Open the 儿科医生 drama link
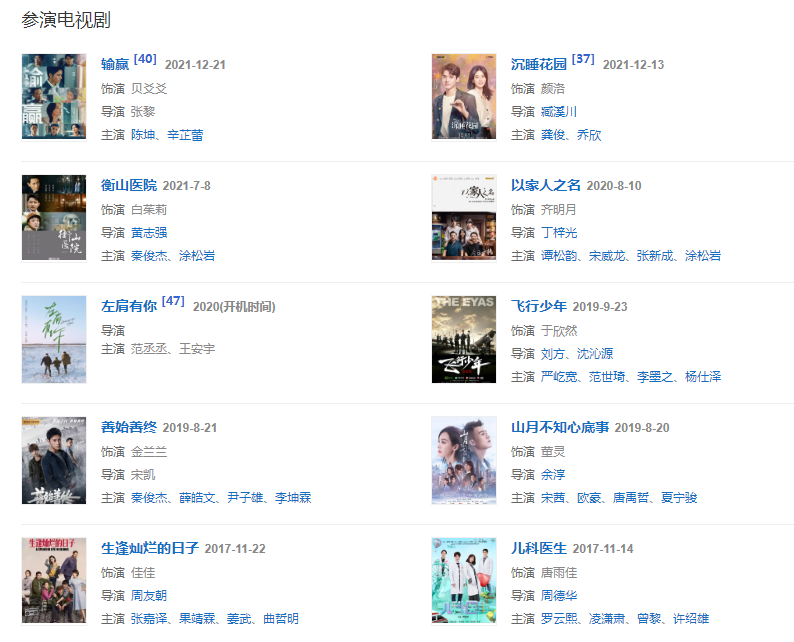 (x=538, y=548)
